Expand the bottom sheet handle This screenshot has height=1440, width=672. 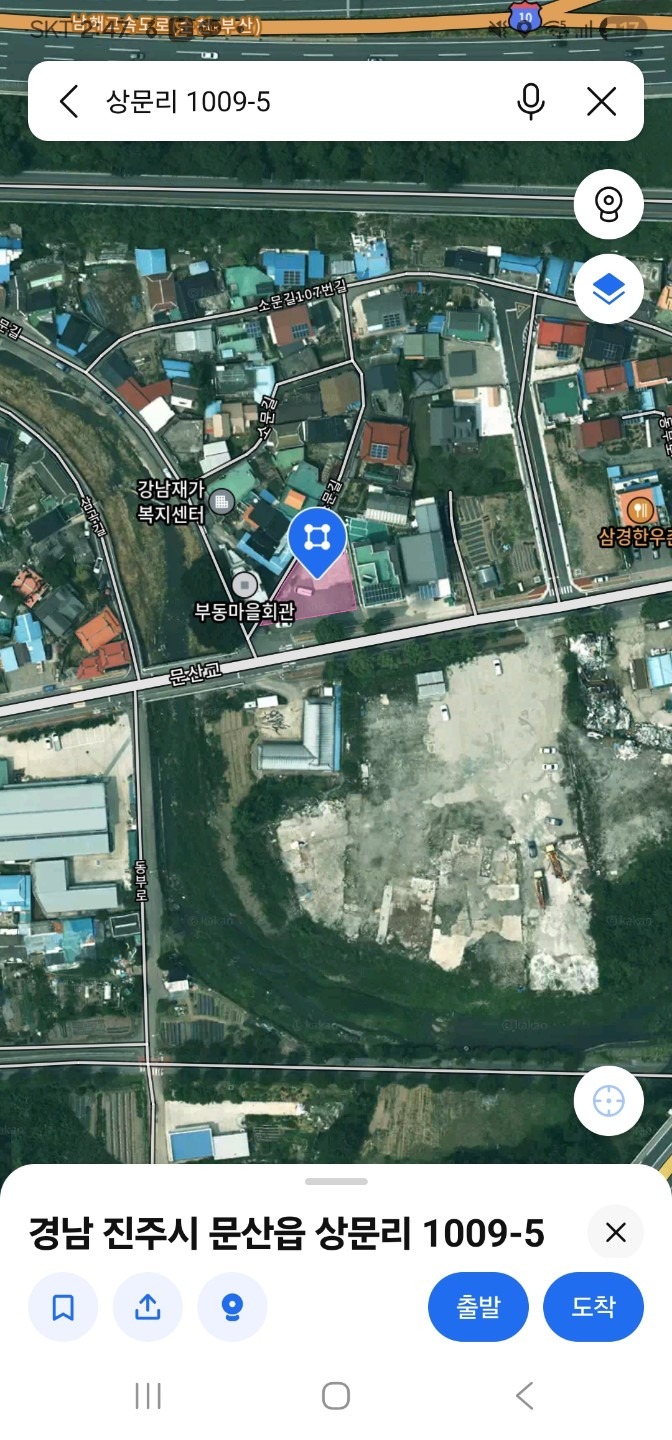336,1181
